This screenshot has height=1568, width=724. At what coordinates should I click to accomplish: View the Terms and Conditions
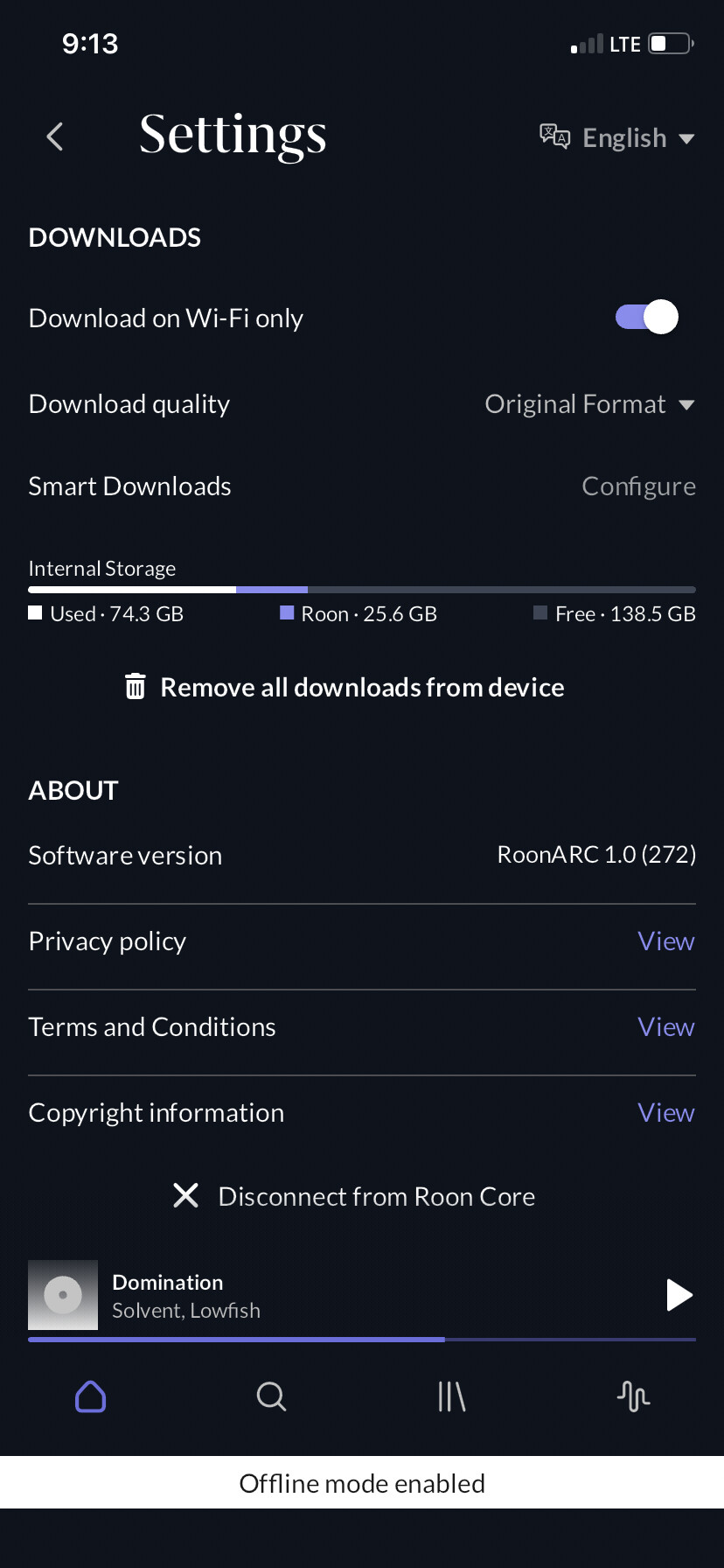click(666, 1027)
